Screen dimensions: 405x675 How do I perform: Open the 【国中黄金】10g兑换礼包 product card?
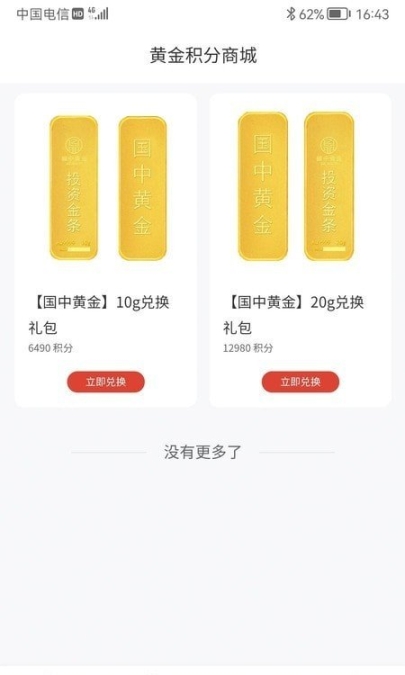click(105, 250)
